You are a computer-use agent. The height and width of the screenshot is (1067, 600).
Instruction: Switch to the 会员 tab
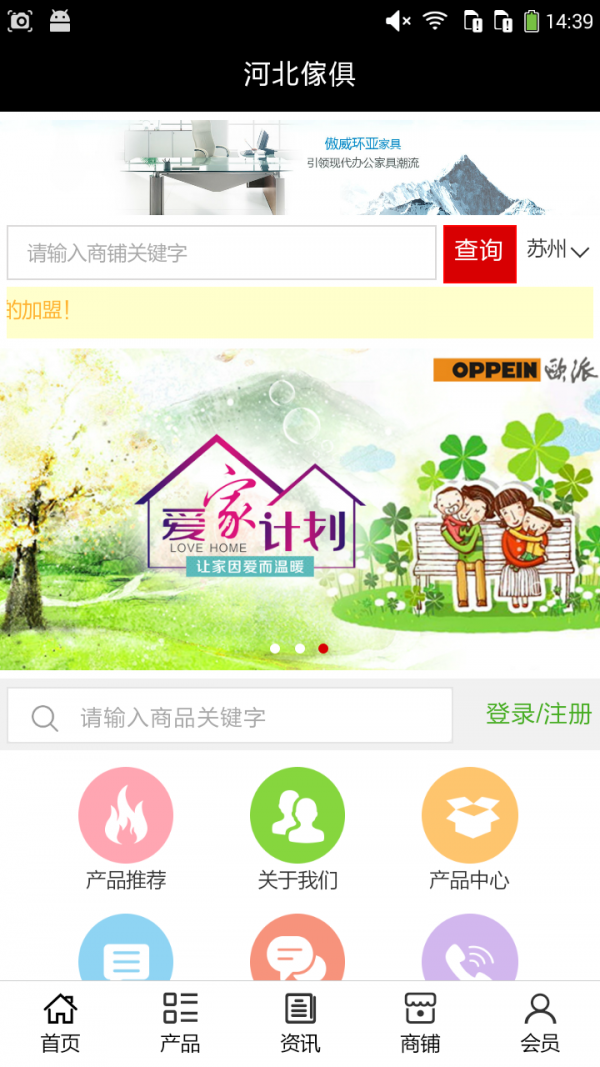540,1023
